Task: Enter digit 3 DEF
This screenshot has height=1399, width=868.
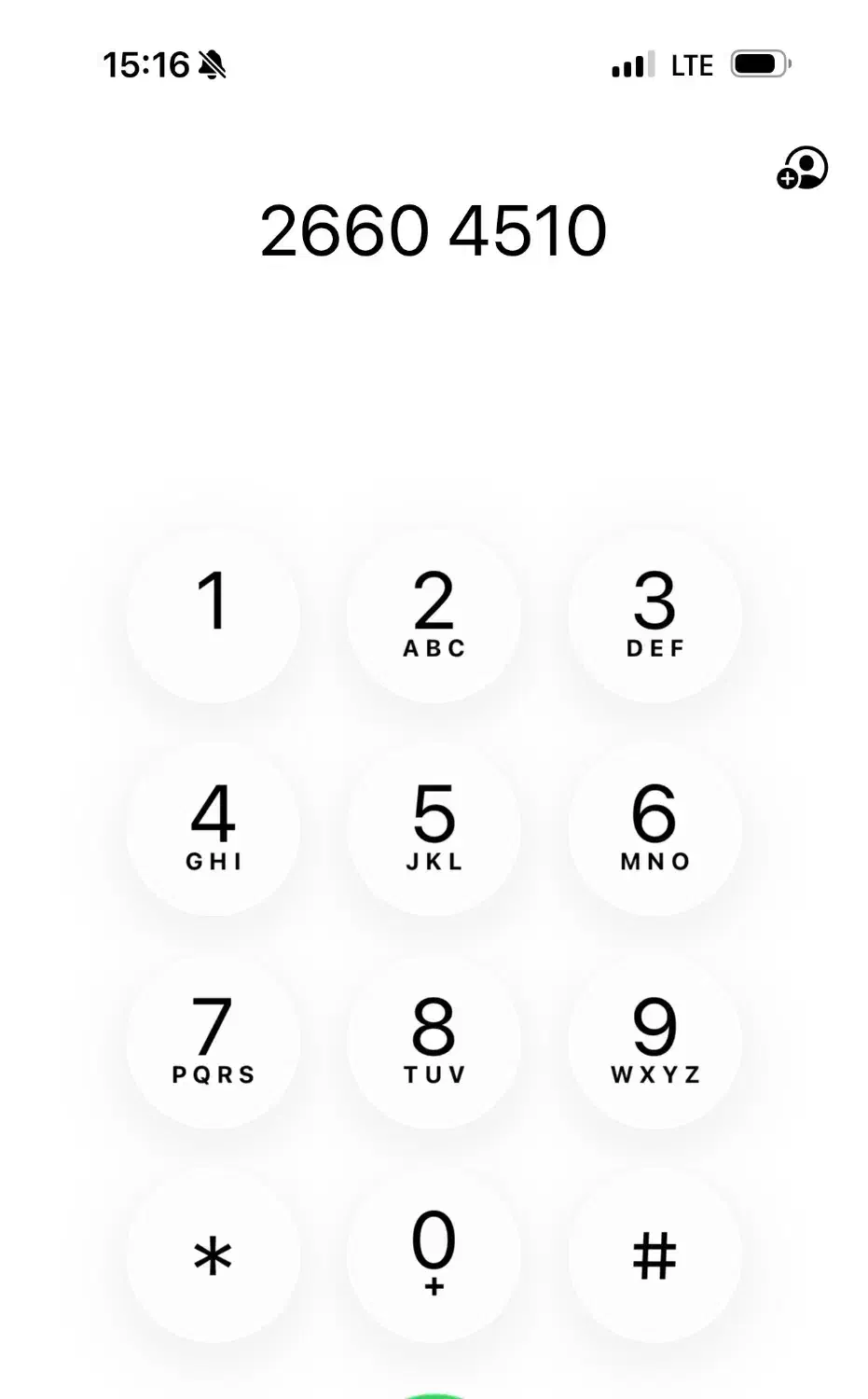Action: tap(654, 616)
